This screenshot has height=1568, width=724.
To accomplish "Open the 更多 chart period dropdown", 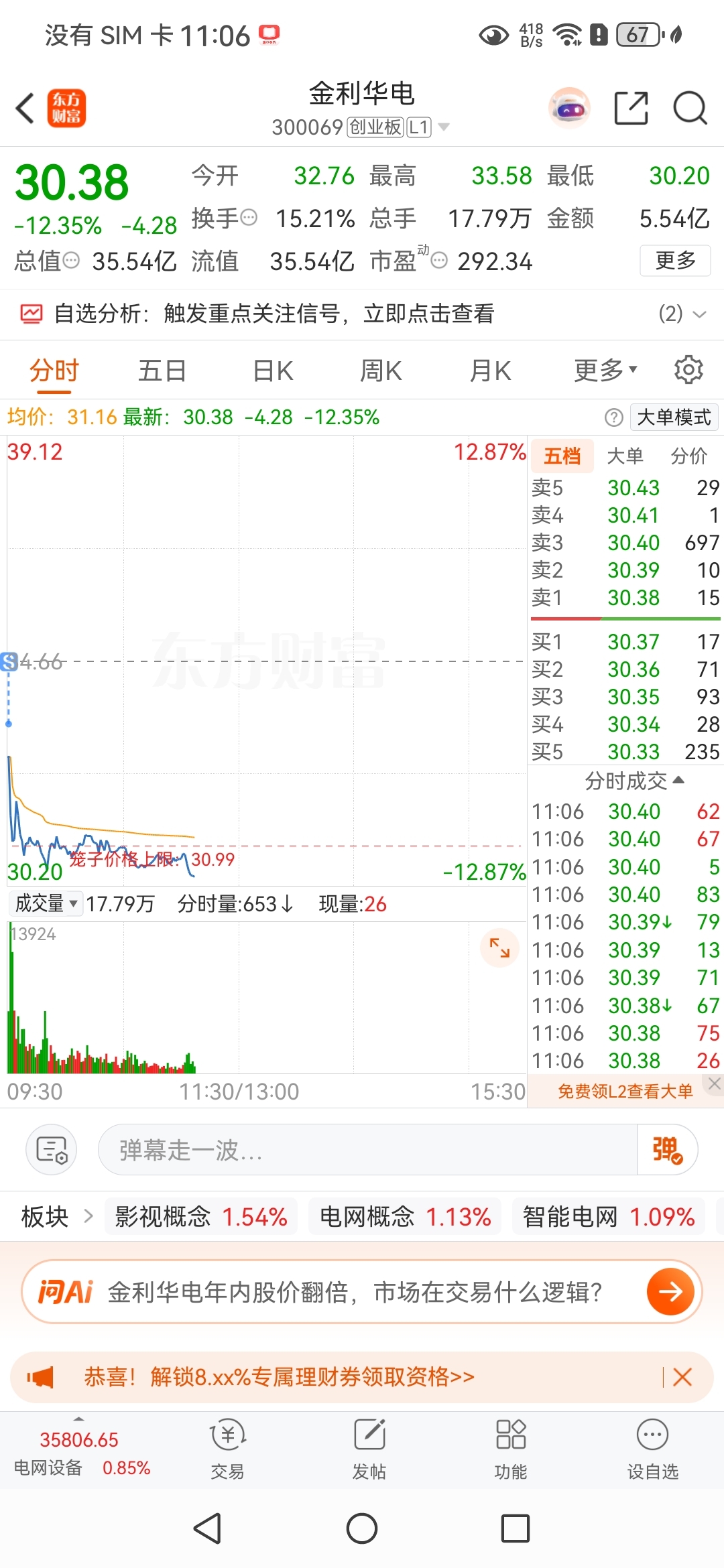I will [x=605, y=370].
